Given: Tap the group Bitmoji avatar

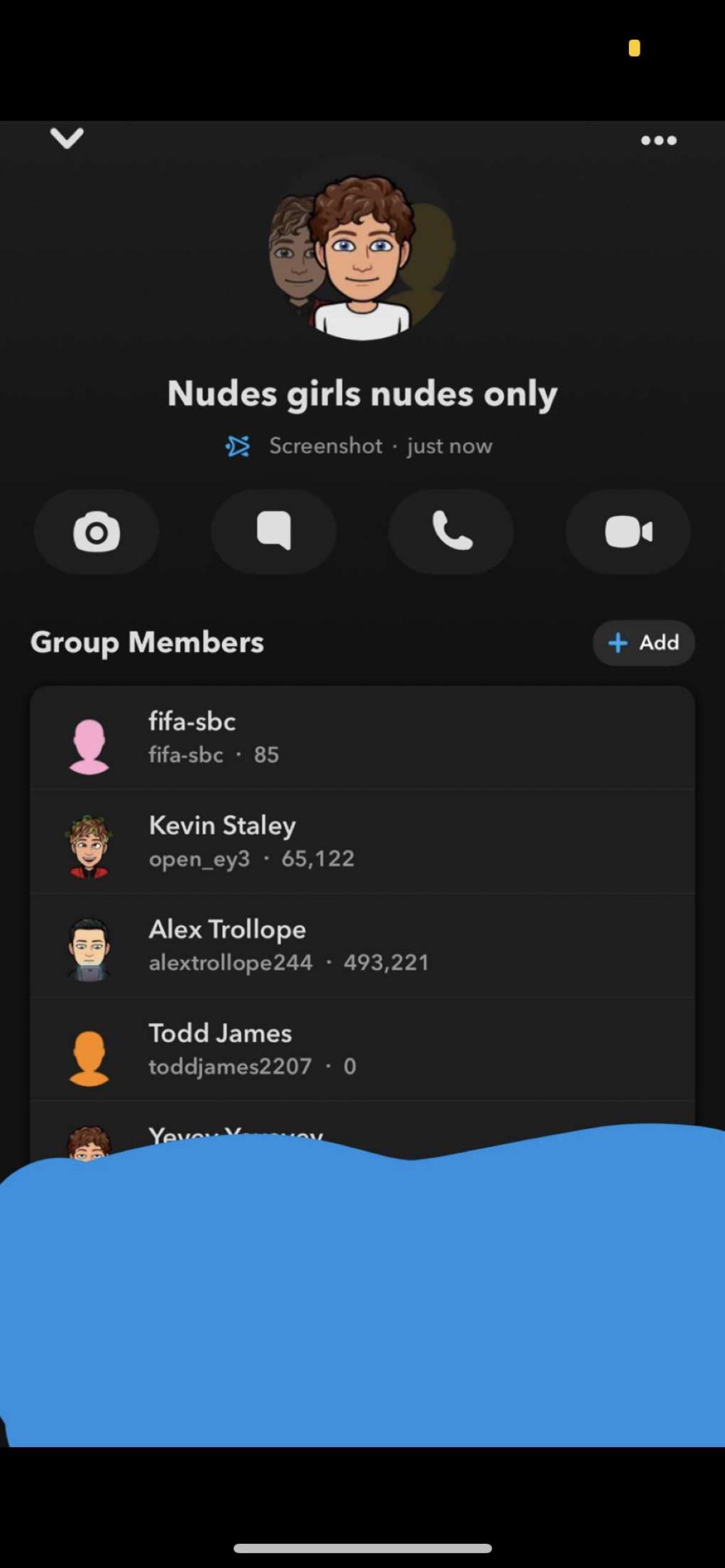Looking at the screenshot, I should (x=362, y=256).
